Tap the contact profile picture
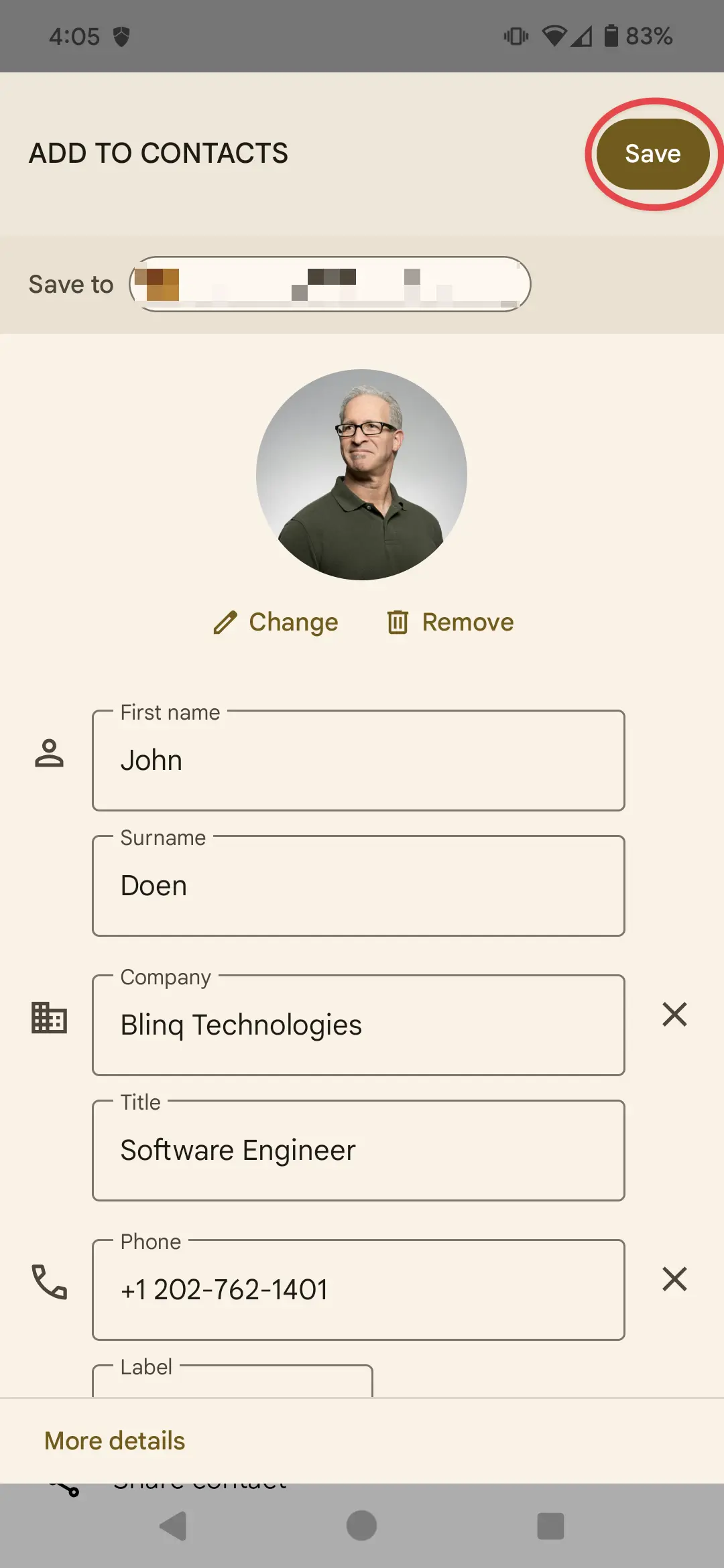This screenshot has width=724, height=1568. pos(361,474)
